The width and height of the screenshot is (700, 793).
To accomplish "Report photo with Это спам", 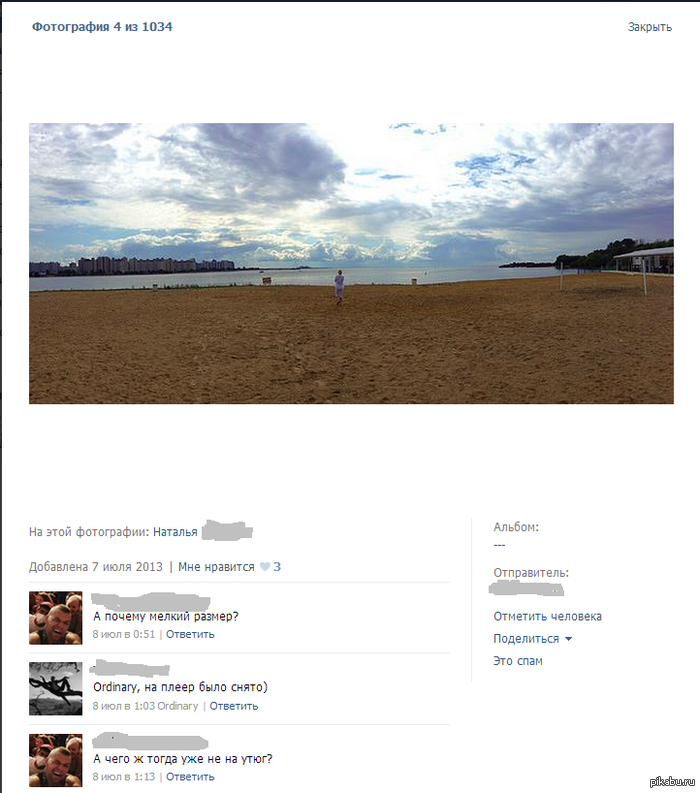I will tap(517, 661).
